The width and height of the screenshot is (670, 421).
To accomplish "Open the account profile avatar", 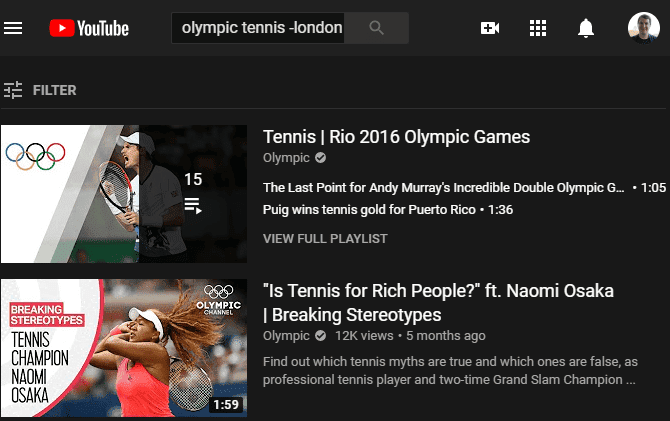I will coord(644,28).
